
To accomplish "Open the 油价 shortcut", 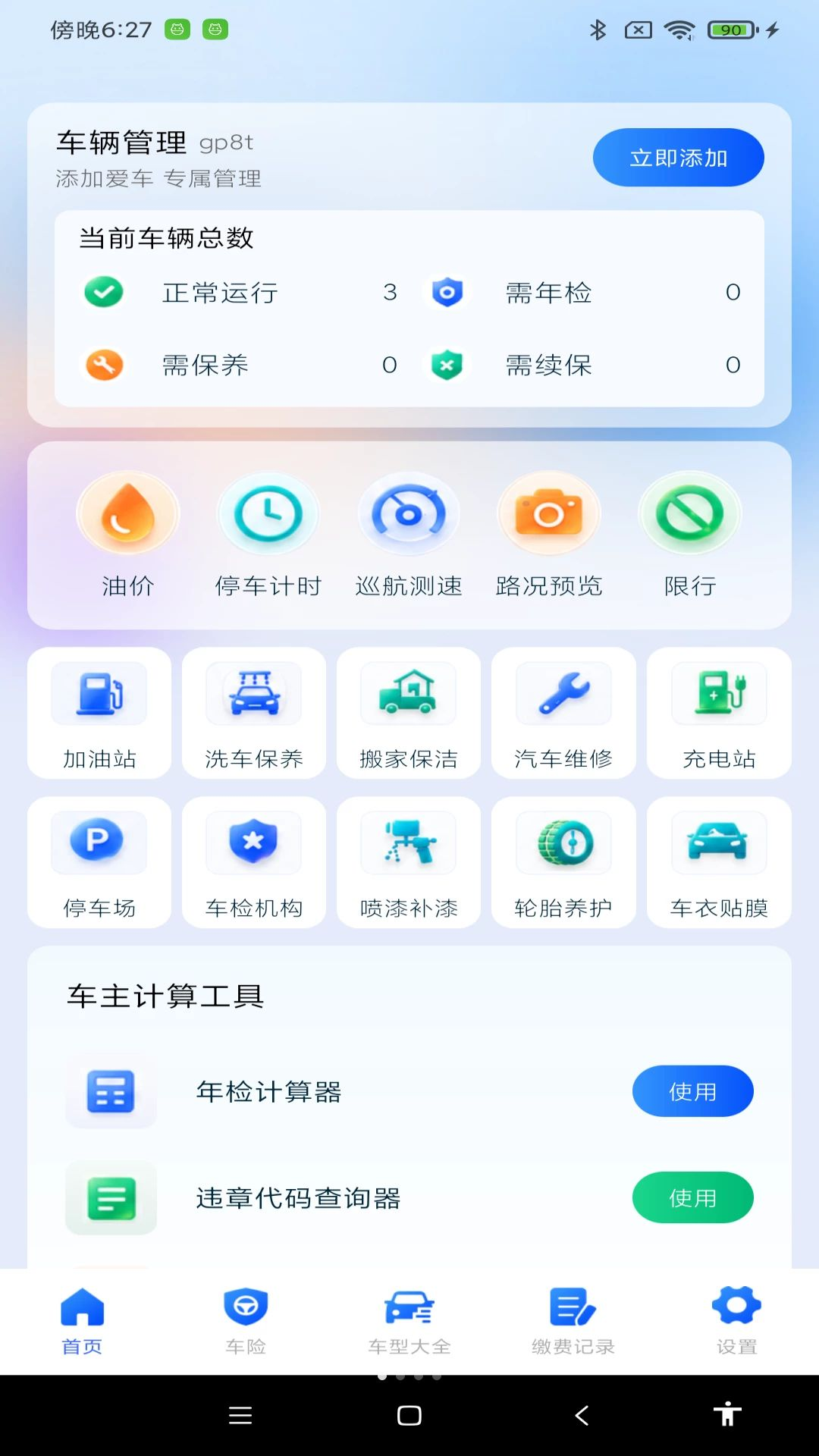I will [x=127, y=535].
